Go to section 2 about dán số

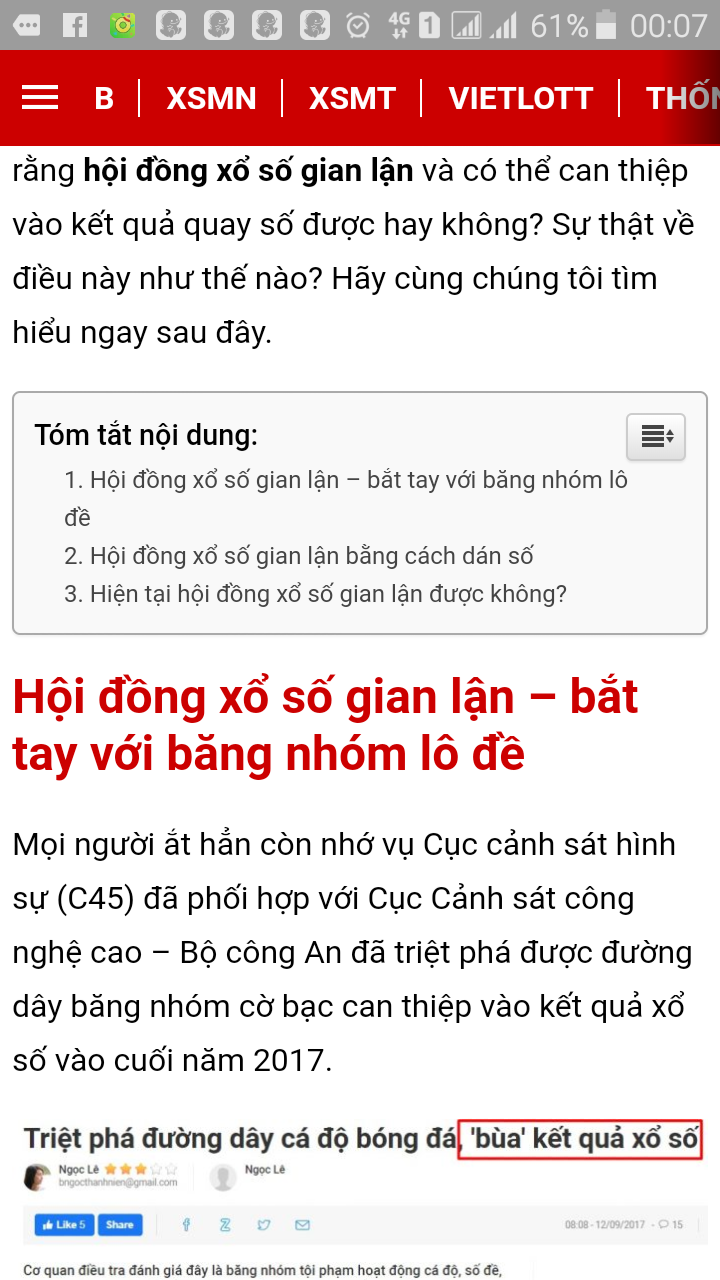pos(299,556)
